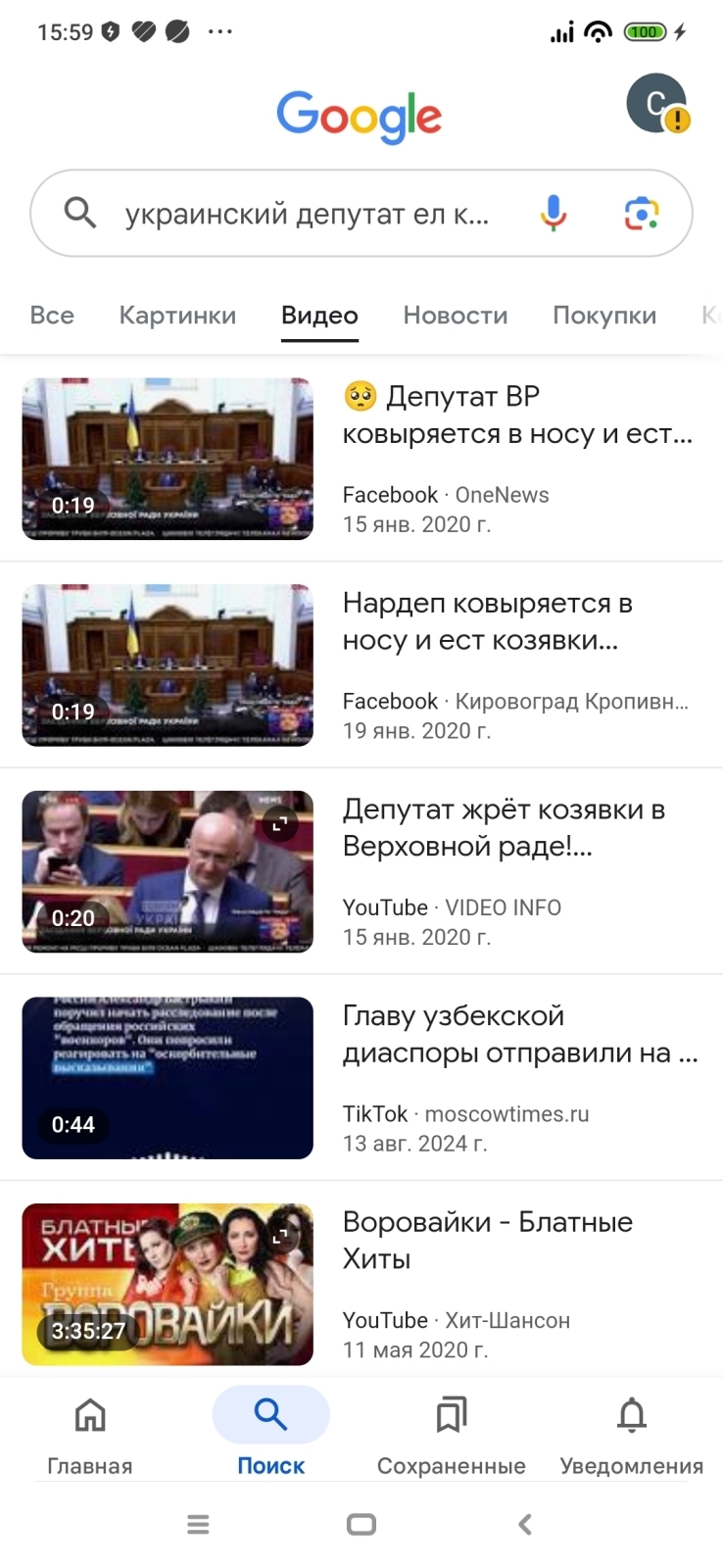Open the Воровайки - Блатные Хиты video
Viewport: 723px width, 1568px height.
[487, 1241]
